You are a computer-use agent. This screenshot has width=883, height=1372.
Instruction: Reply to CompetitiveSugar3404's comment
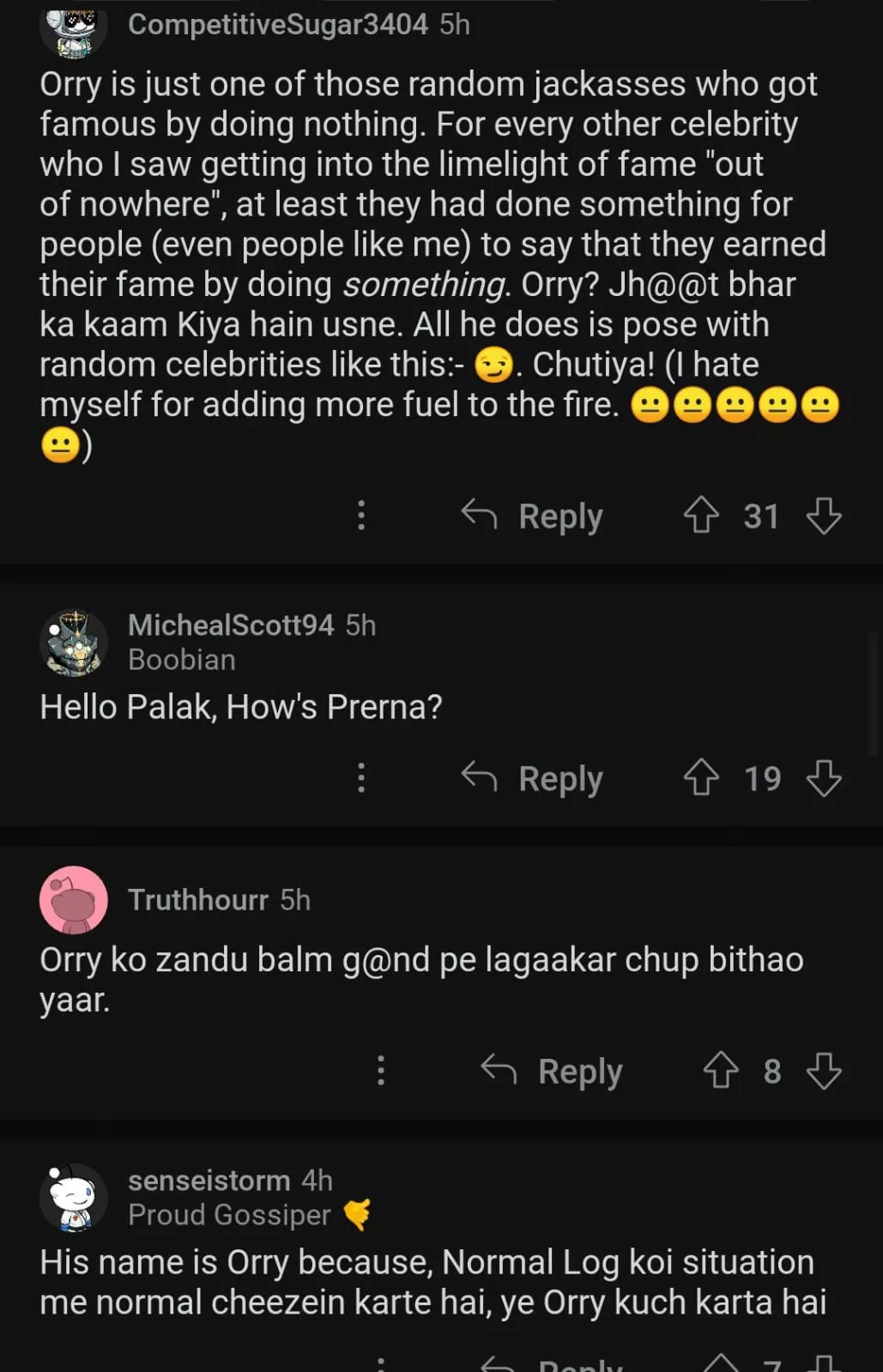pos(532,516)
